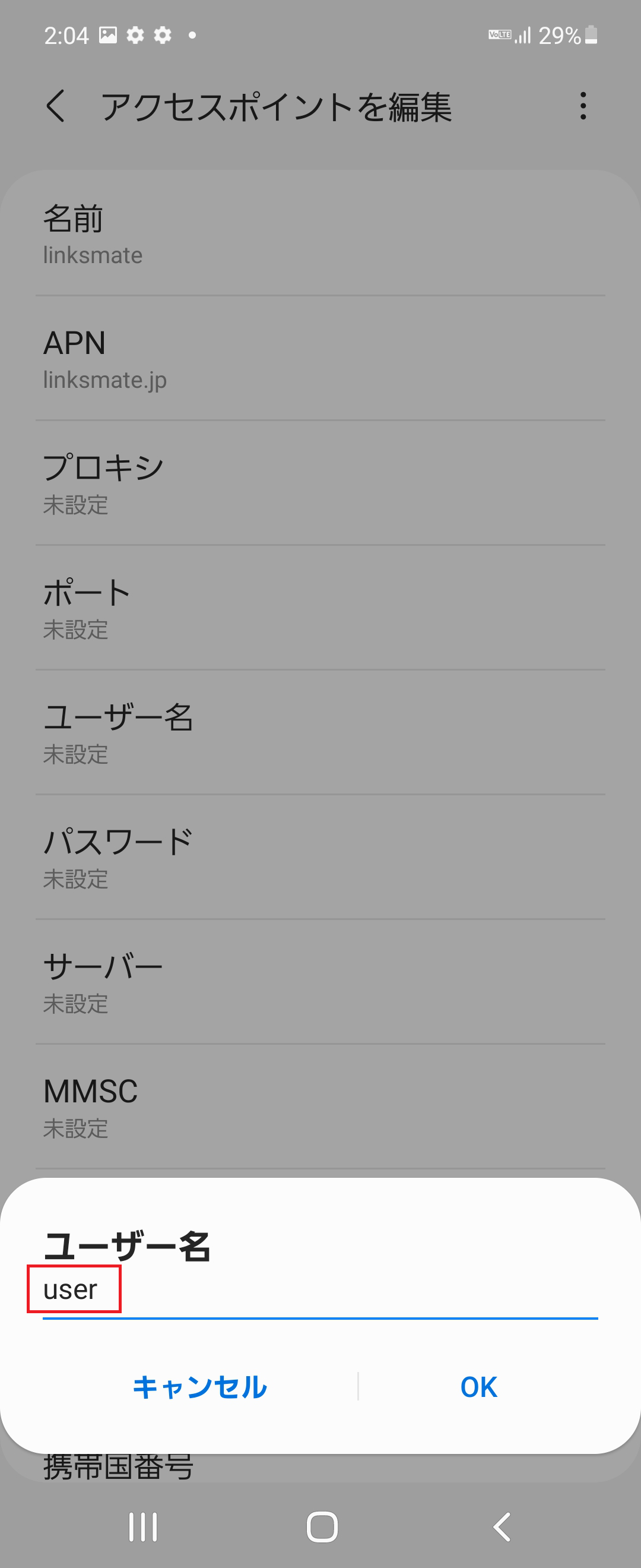Tap the キャンセル button in the dialog

(x=201, y=1388)
